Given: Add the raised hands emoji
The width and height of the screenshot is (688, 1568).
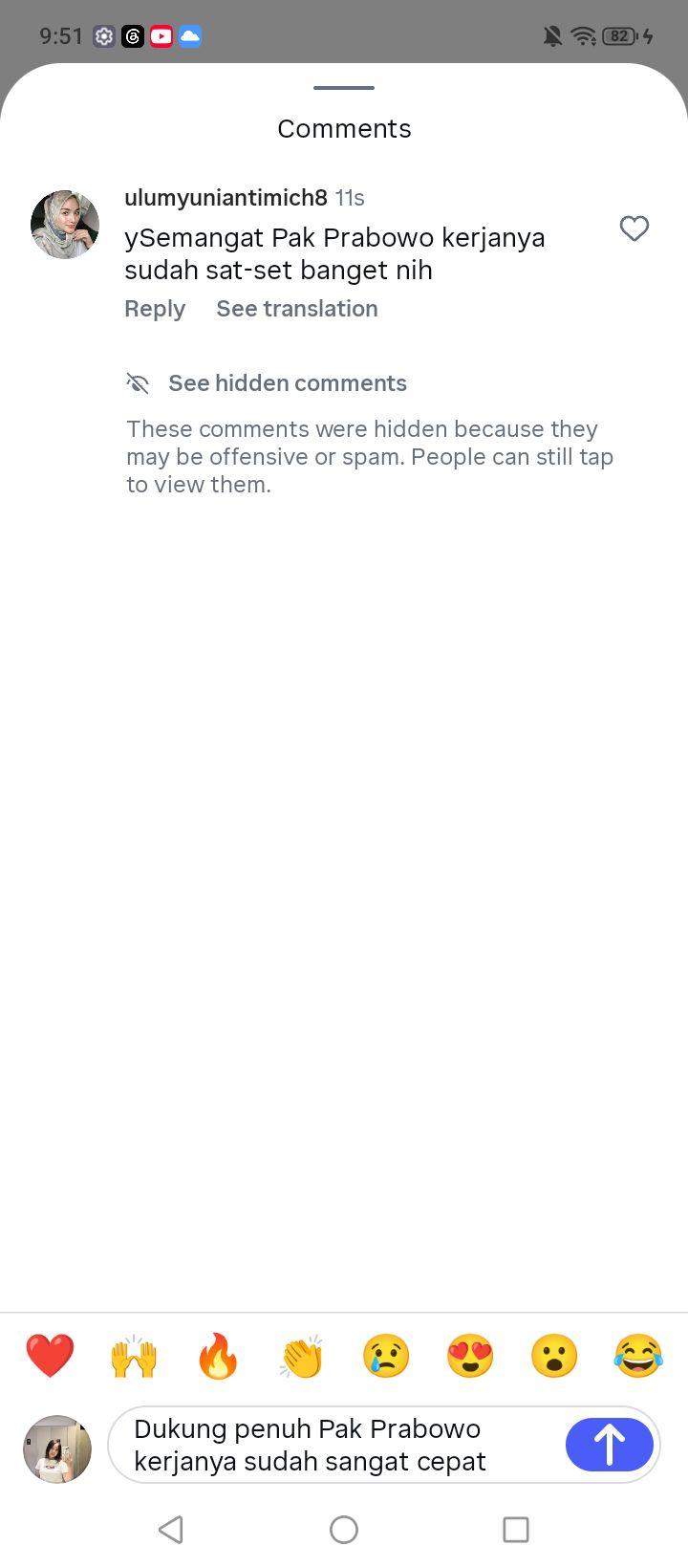Looking at the screenshot, I should click(x=134, y=1356).
